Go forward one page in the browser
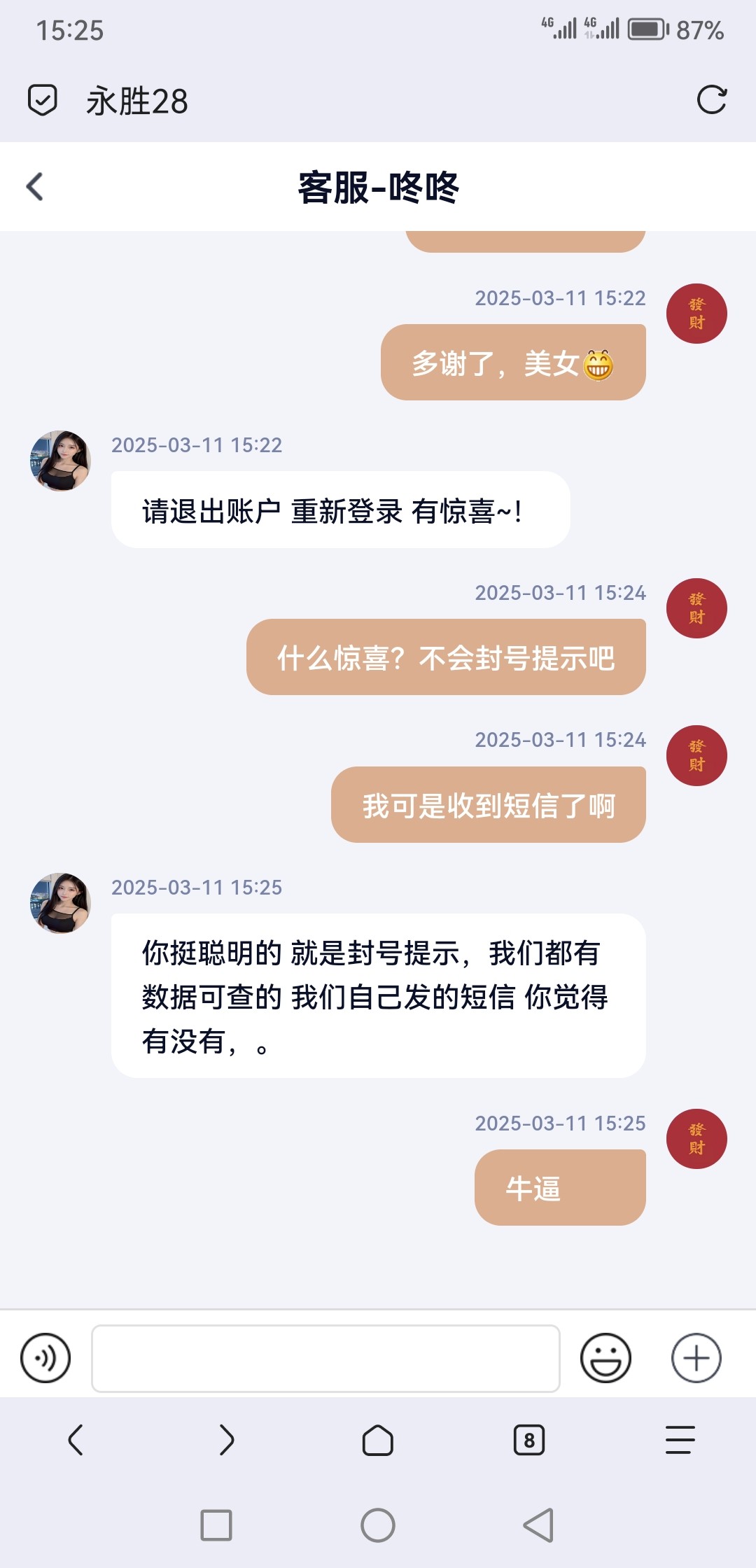Image resolution: width=756 pixels, height=1568 pixels. pyautogui.click(x=226, y=1440)
